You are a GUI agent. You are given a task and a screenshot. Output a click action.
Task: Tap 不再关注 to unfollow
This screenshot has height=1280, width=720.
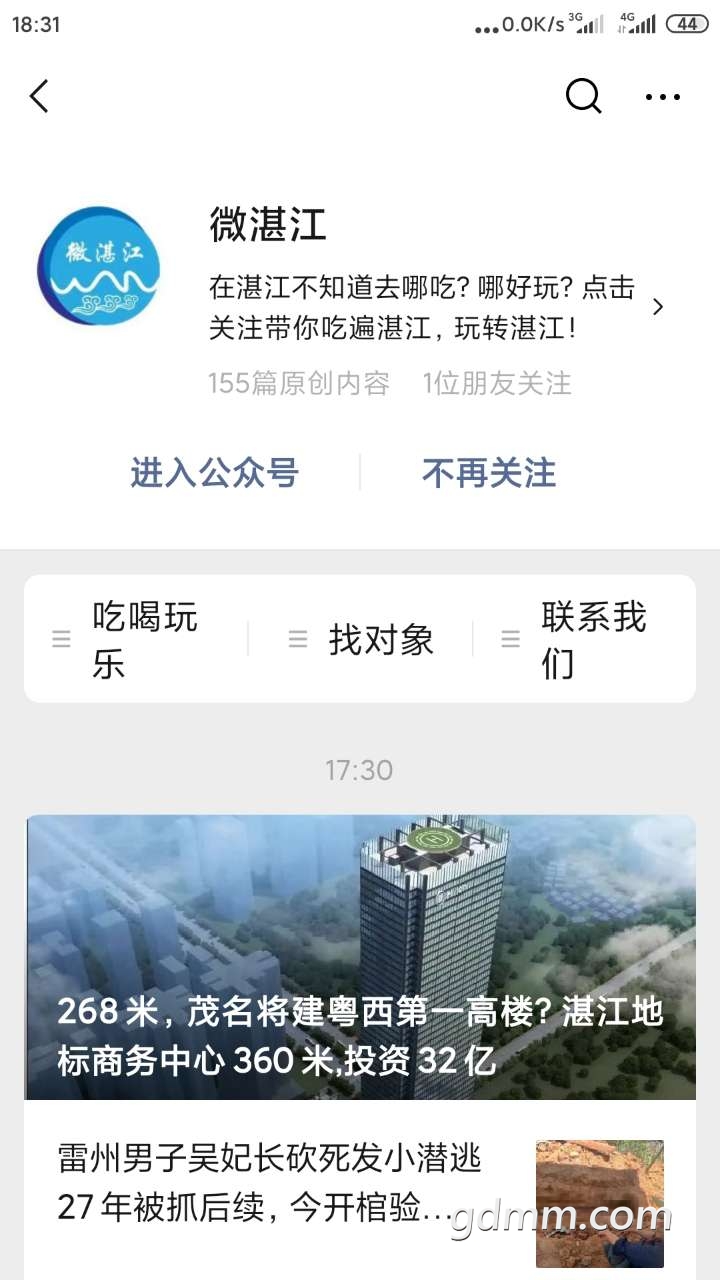[488, 473]
